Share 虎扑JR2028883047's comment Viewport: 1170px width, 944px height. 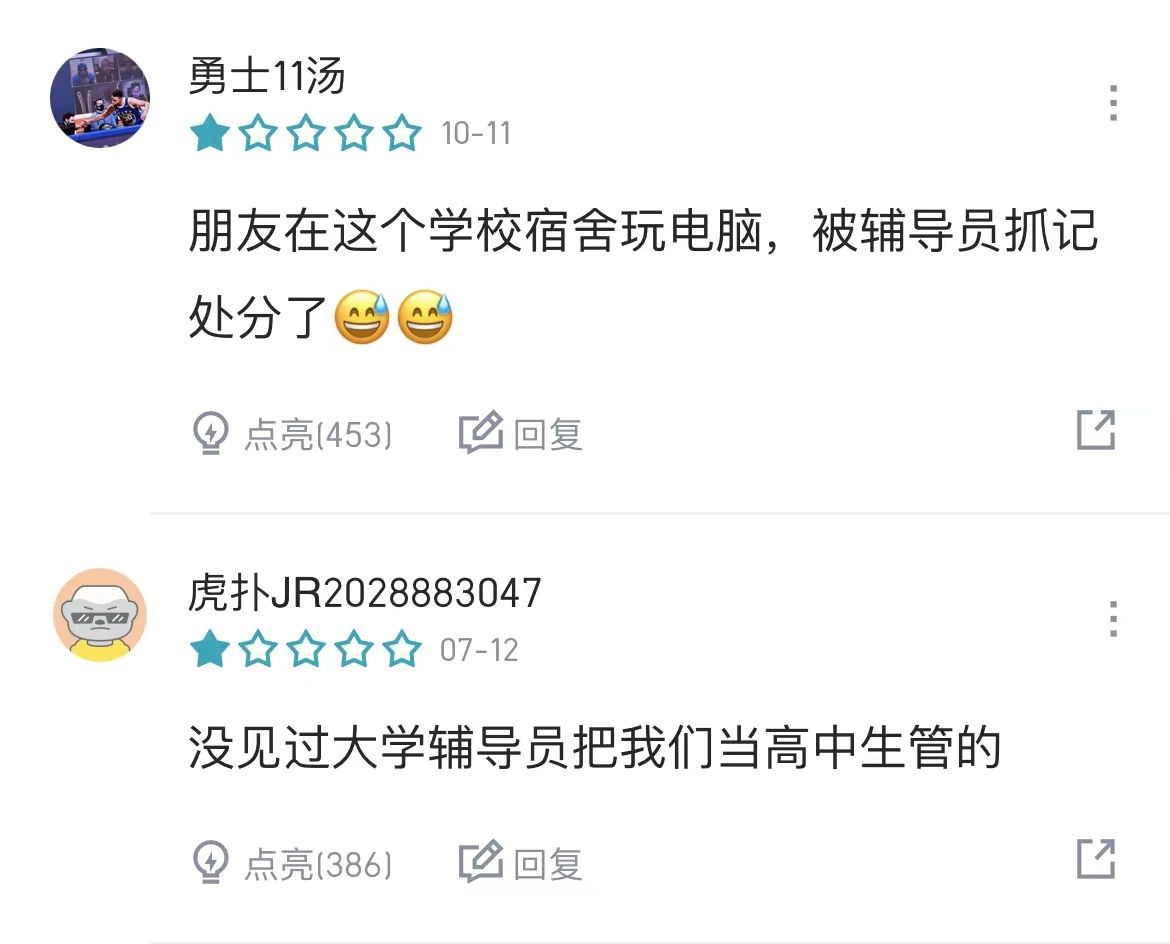[x=1096, y=859]
